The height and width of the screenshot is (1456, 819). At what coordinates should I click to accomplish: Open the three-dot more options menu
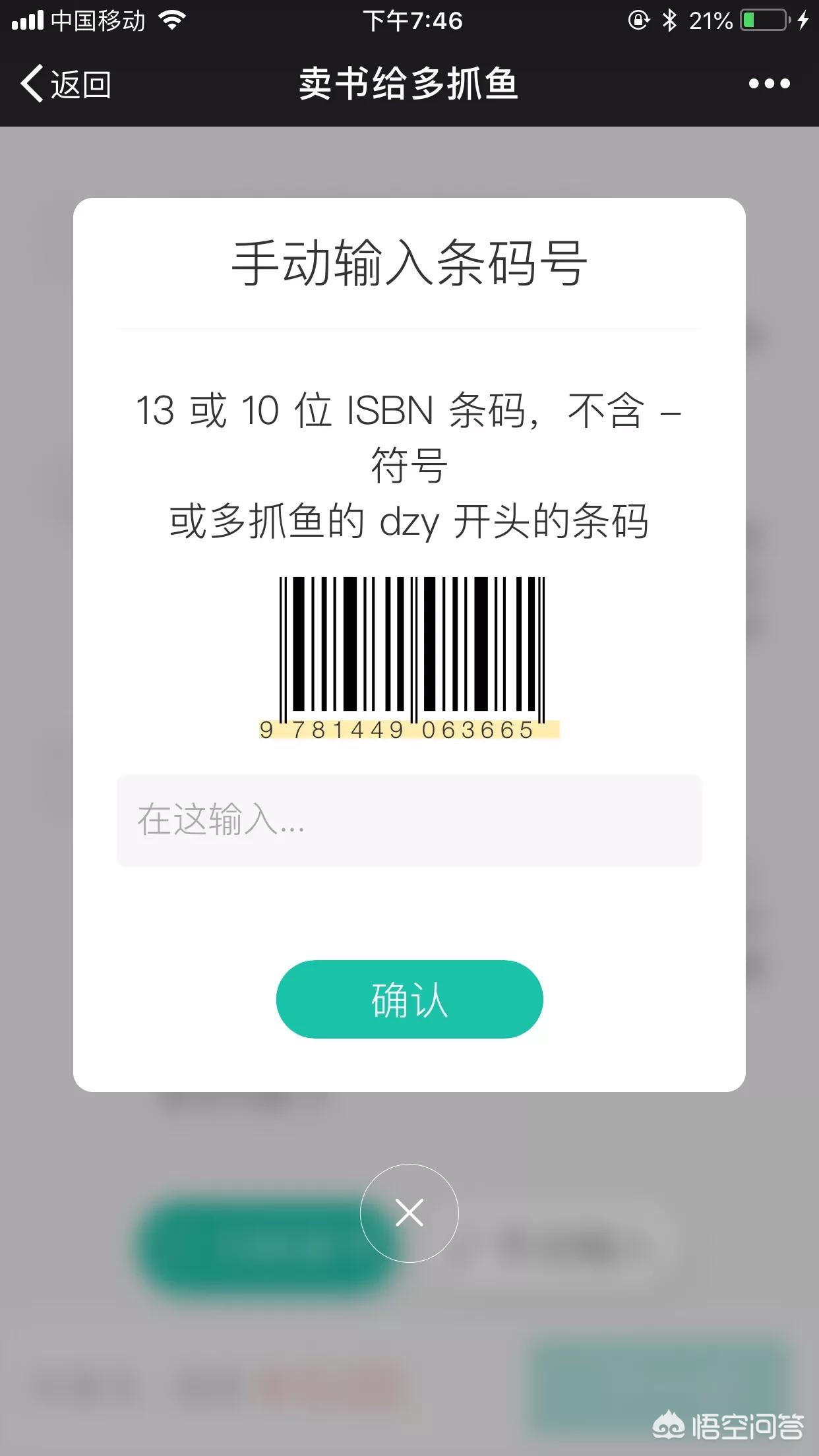770,84
